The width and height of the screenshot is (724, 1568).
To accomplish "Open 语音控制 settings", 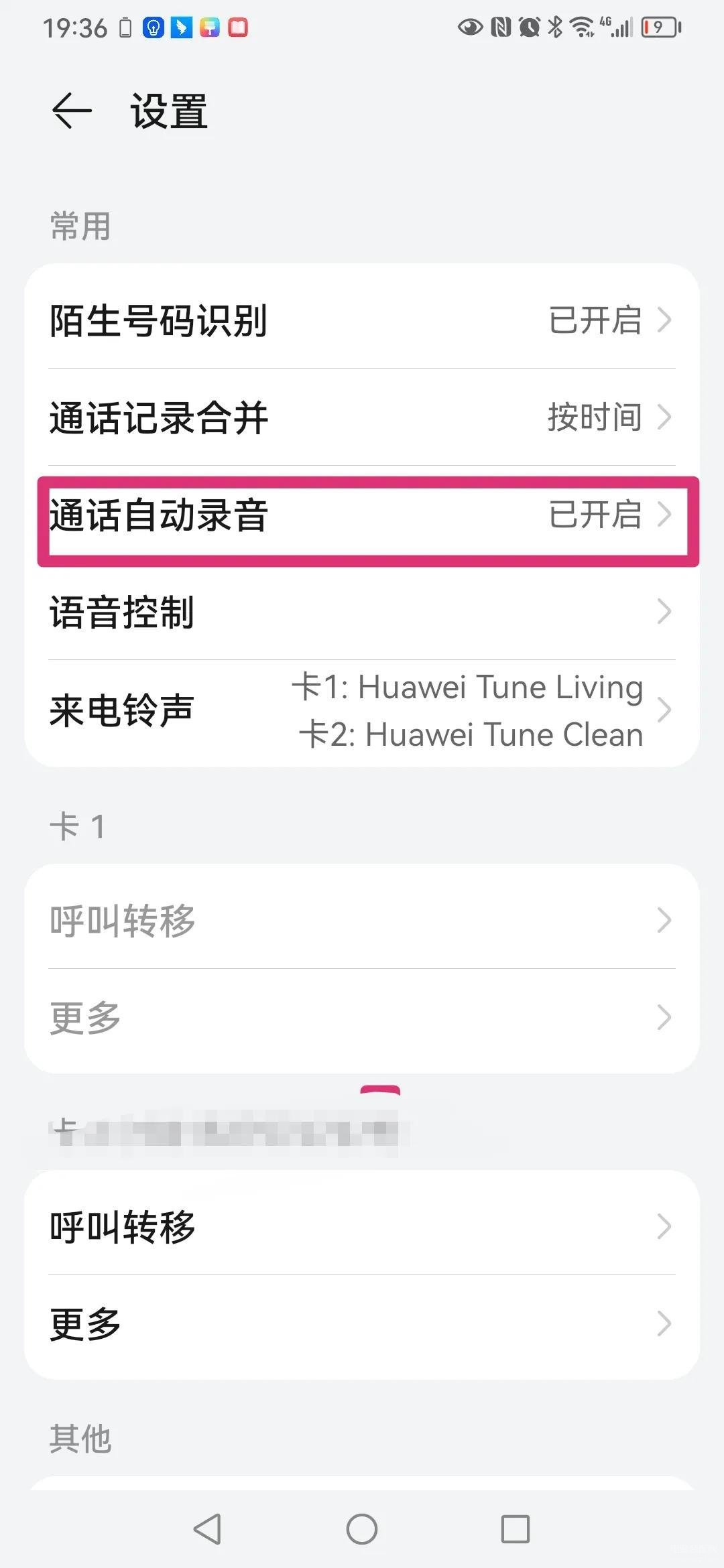I will point(362,612).
